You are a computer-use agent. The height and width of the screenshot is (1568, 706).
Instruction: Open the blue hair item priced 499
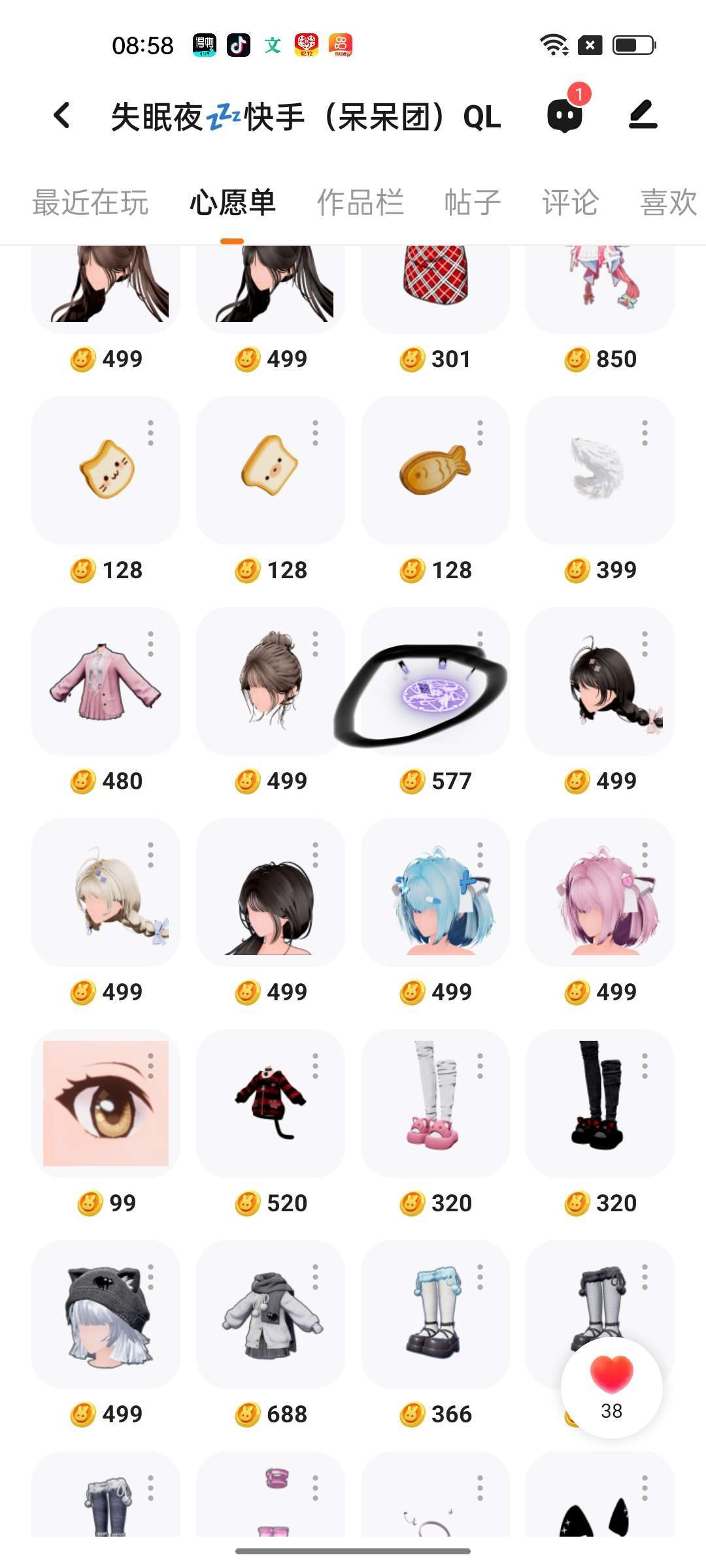(x=435, y=892)
